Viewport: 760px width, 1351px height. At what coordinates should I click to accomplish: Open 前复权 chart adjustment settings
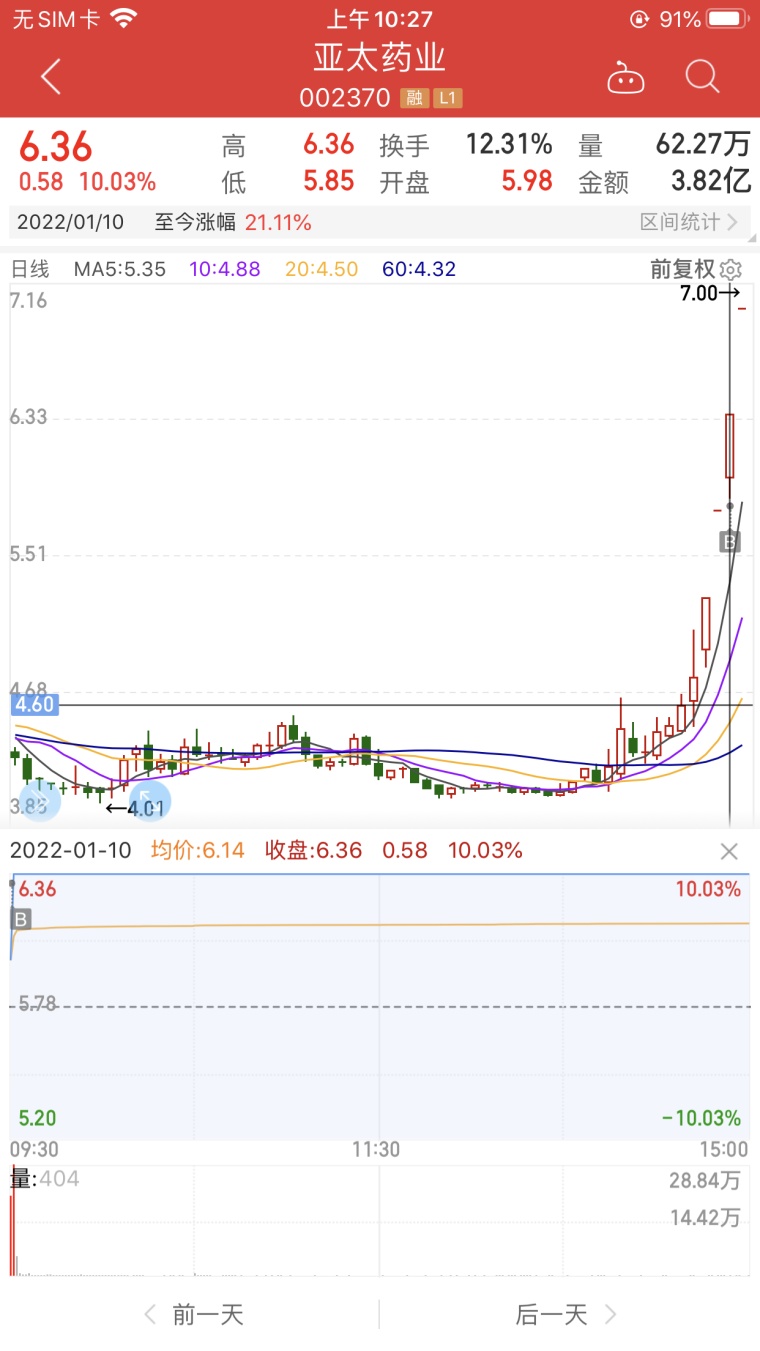(x=696, y=268)
